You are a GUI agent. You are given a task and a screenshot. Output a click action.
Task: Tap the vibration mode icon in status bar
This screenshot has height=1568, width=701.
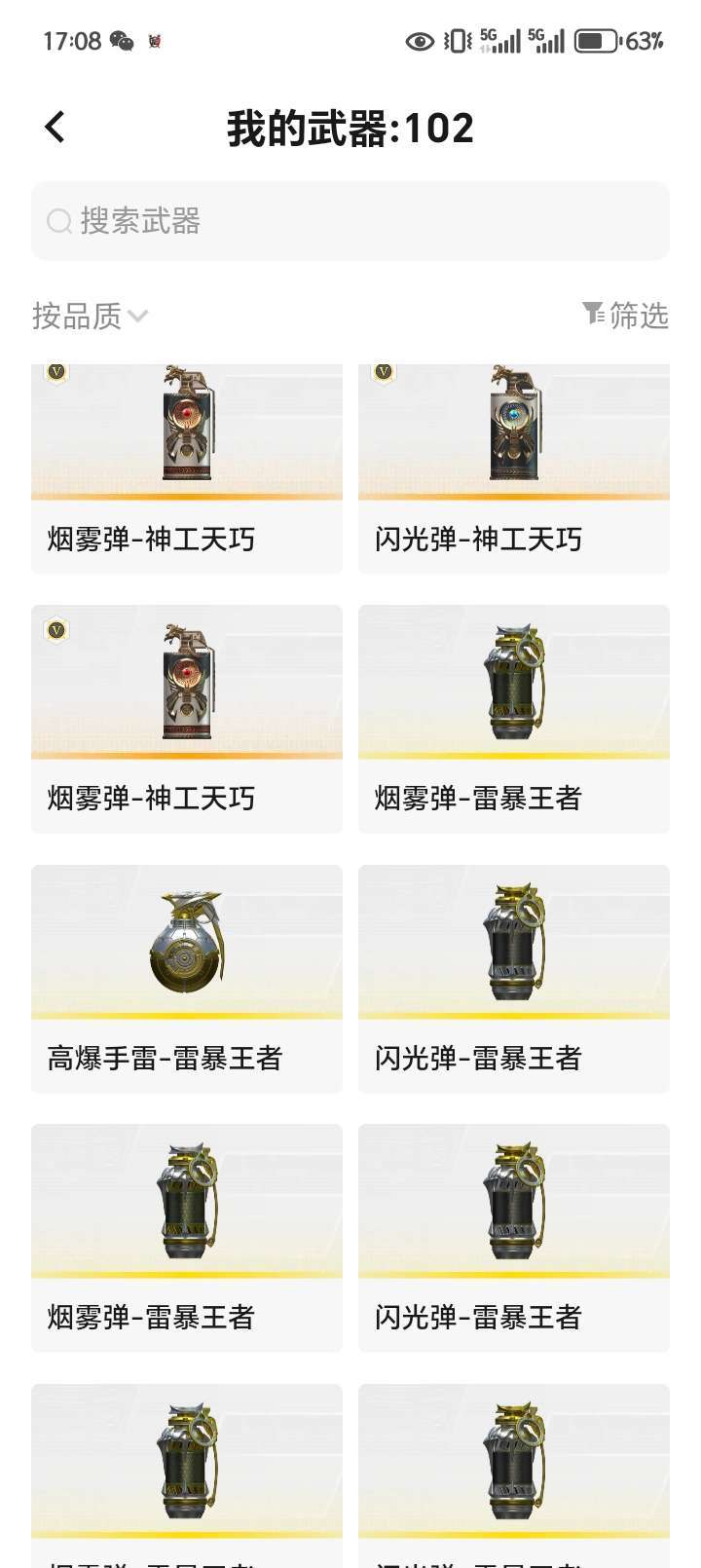coord(454,40)
